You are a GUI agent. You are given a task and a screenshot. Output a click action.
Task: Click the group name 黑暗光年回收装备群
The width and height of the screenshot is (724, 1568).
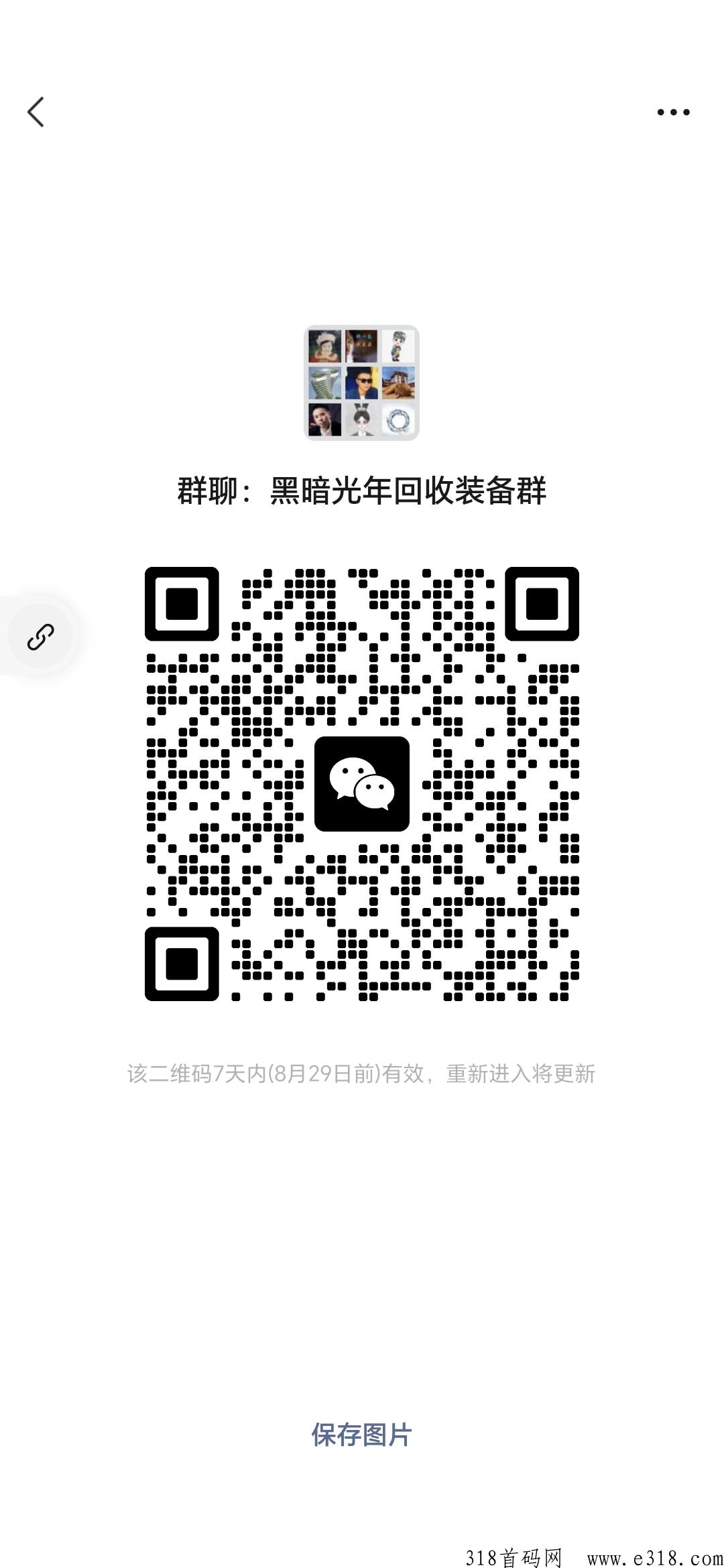(x=362, y=489)
